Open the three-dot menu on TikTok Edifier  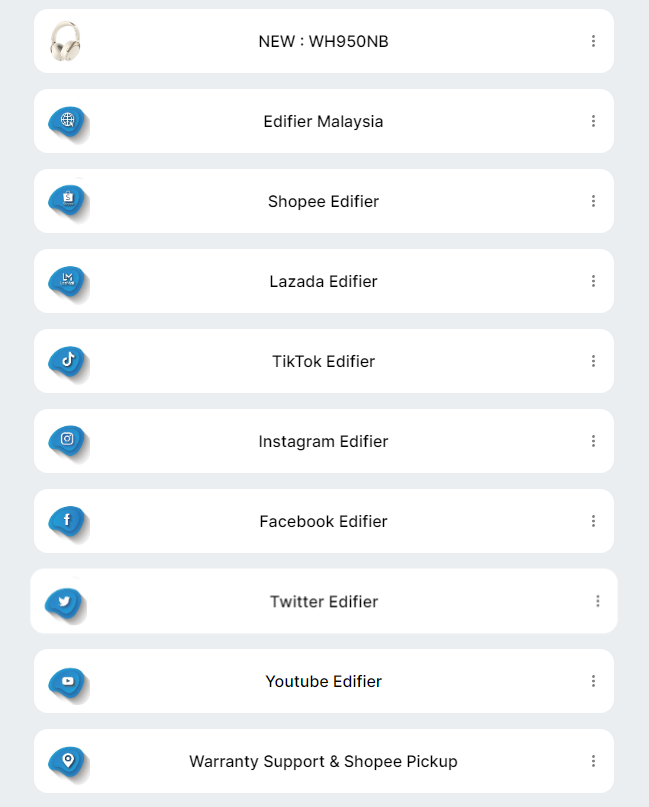(x=593, y=361)
